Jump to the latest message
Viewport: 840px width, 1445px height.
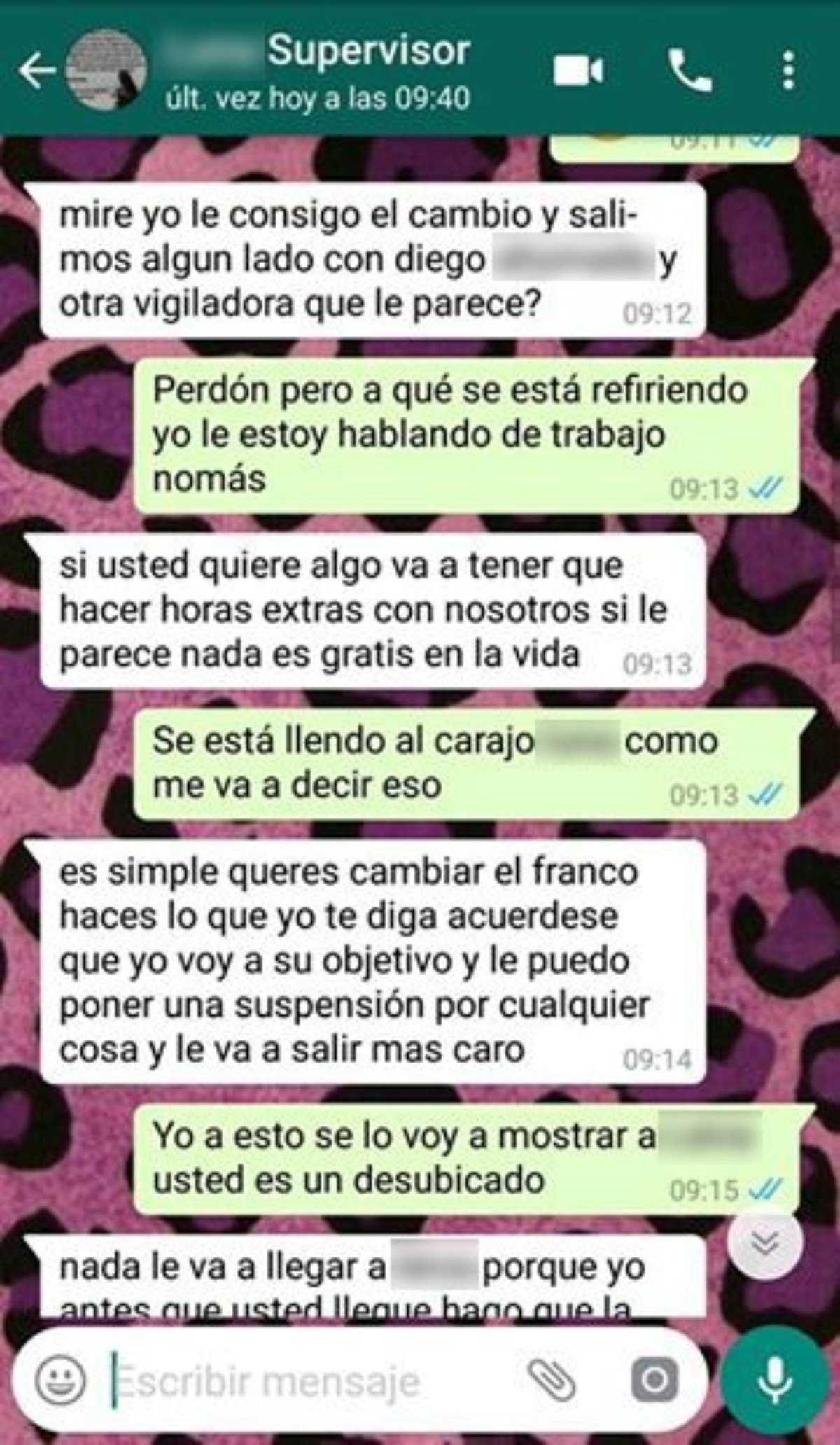[765, 1243]
